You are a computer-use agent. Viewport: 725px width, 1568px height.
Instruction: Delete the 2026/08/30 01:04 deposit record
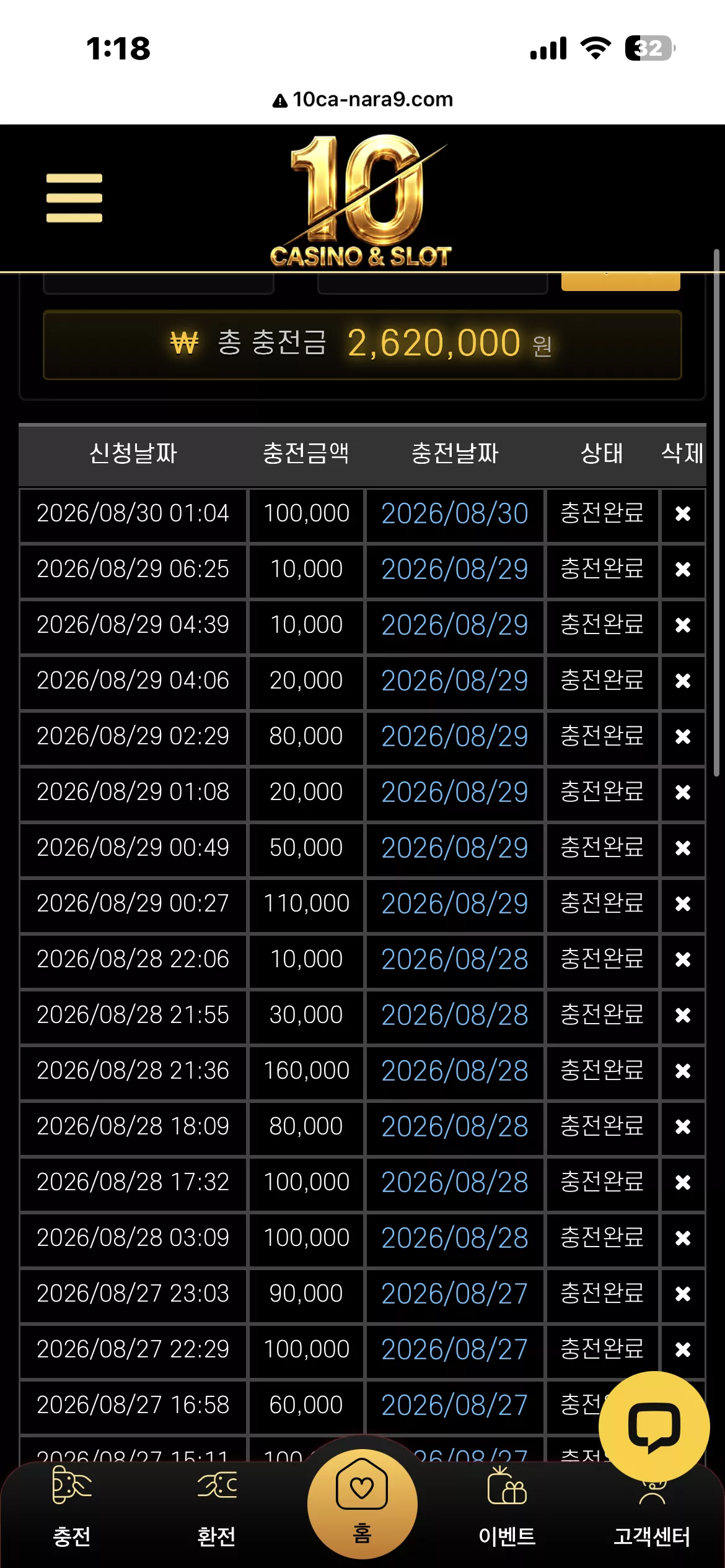683,513
